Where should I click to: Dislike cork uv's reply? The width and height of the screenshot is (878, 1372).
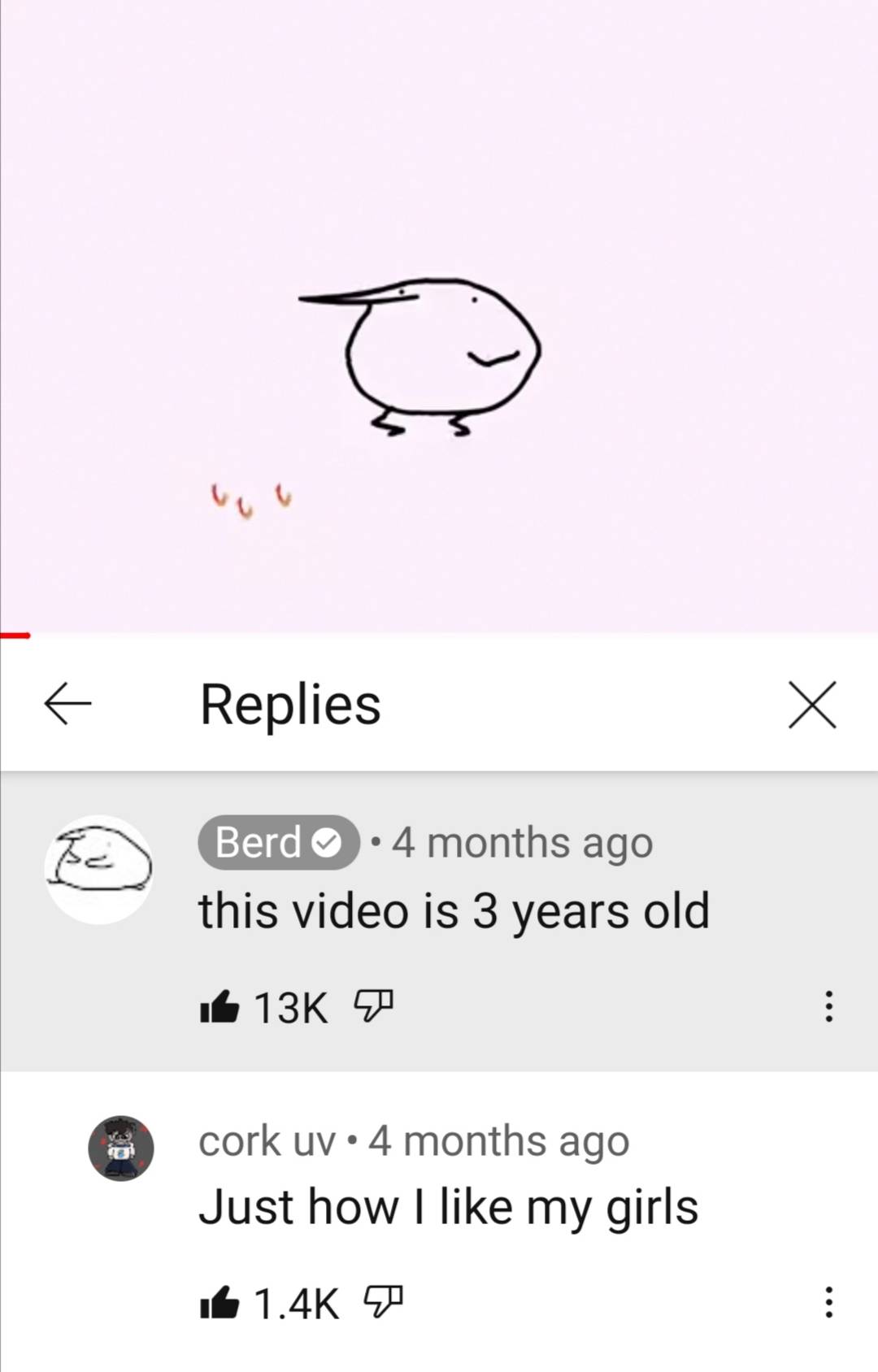point(384,1302)
